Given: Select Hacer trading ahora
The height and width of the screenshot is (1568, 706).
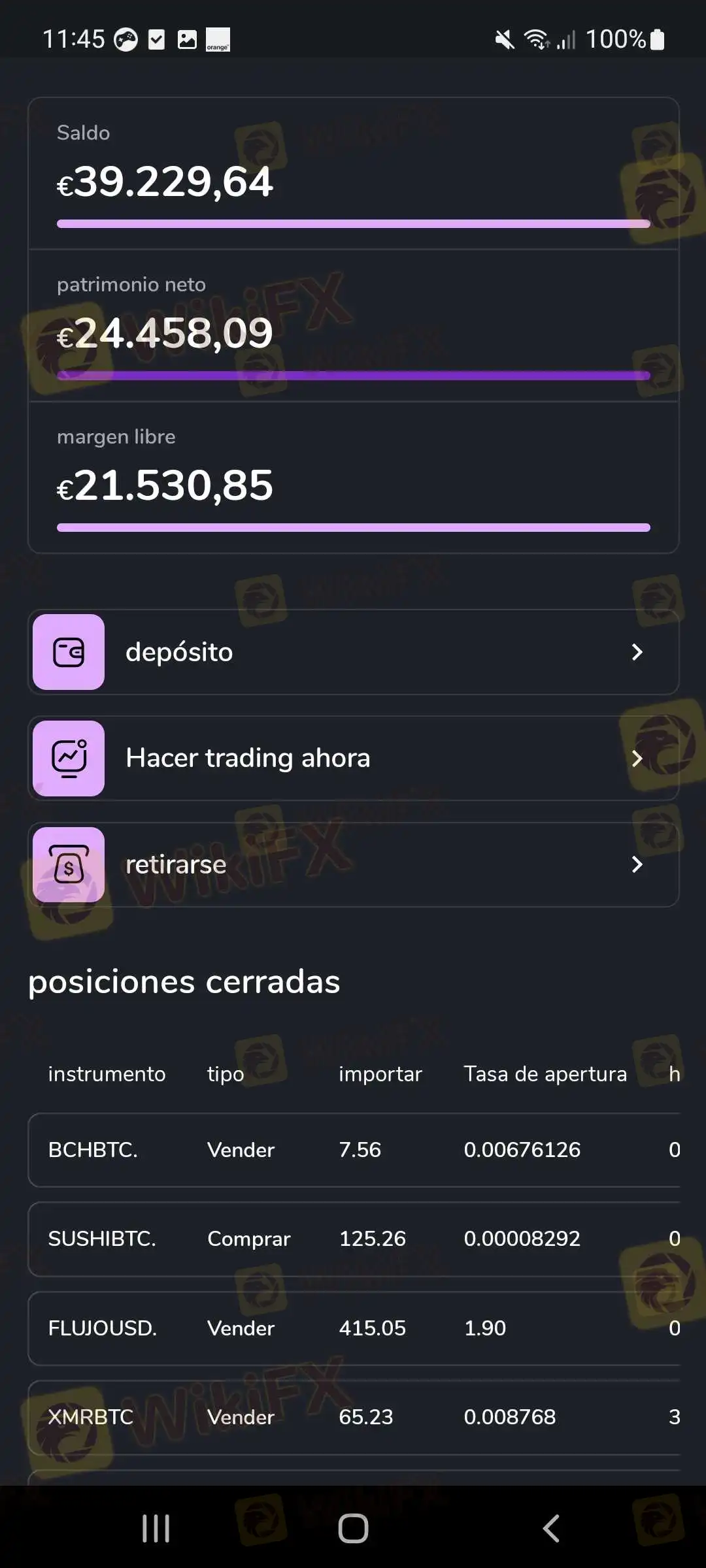Looking at the screenshot, I should 353,759.
